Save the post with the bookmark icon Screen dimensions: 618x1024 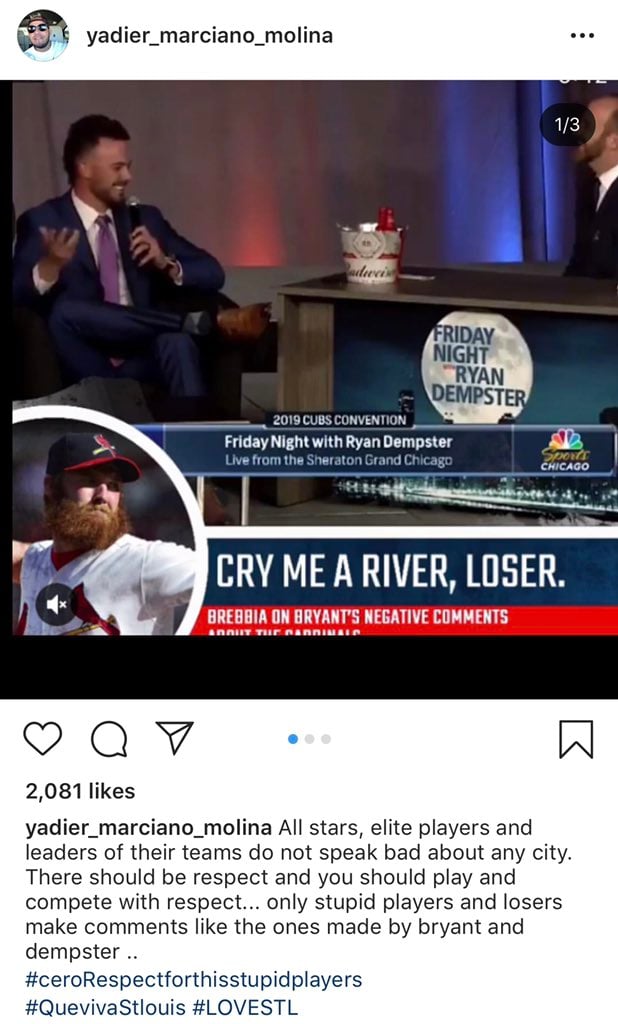(x=575, y=739)
